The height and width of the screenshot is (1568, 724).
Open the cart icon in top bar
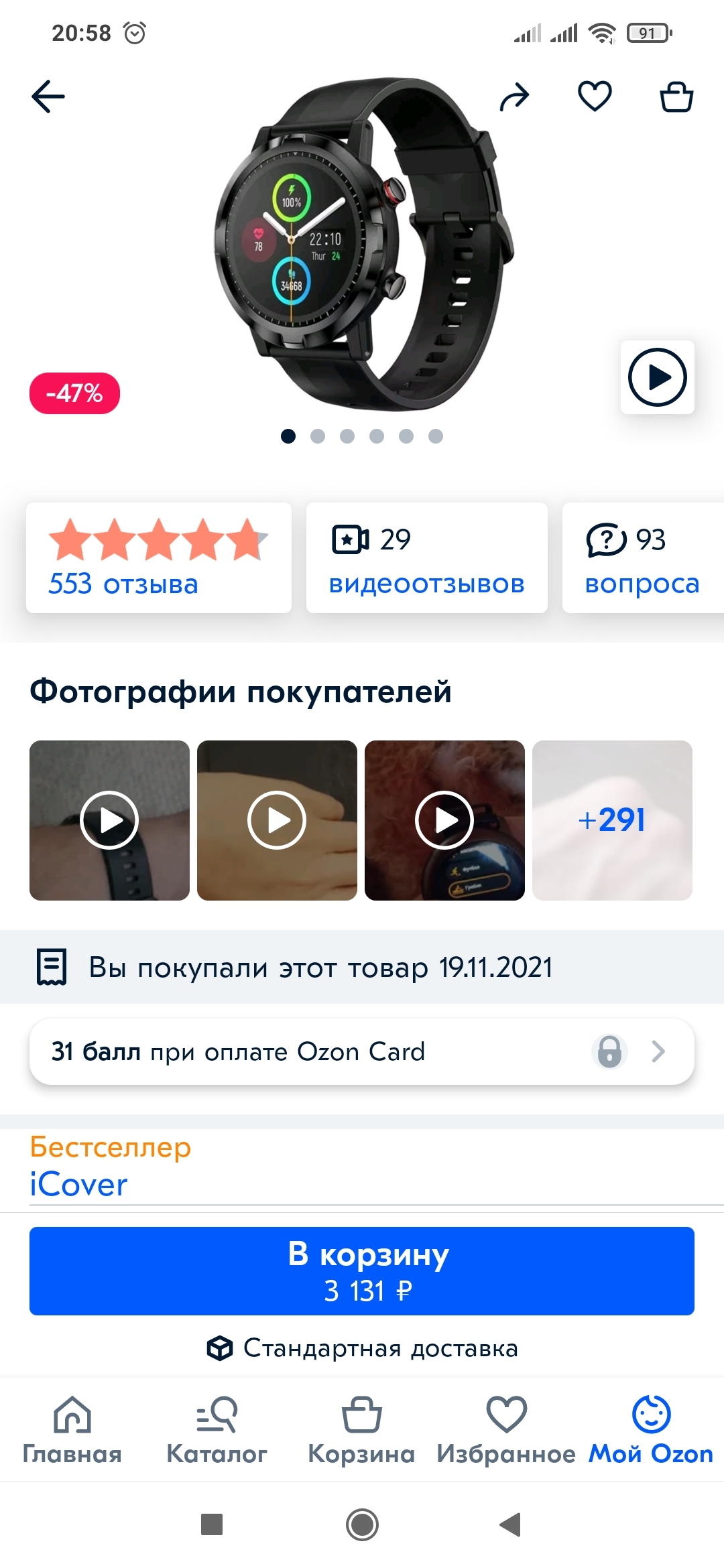coord(676,97)
